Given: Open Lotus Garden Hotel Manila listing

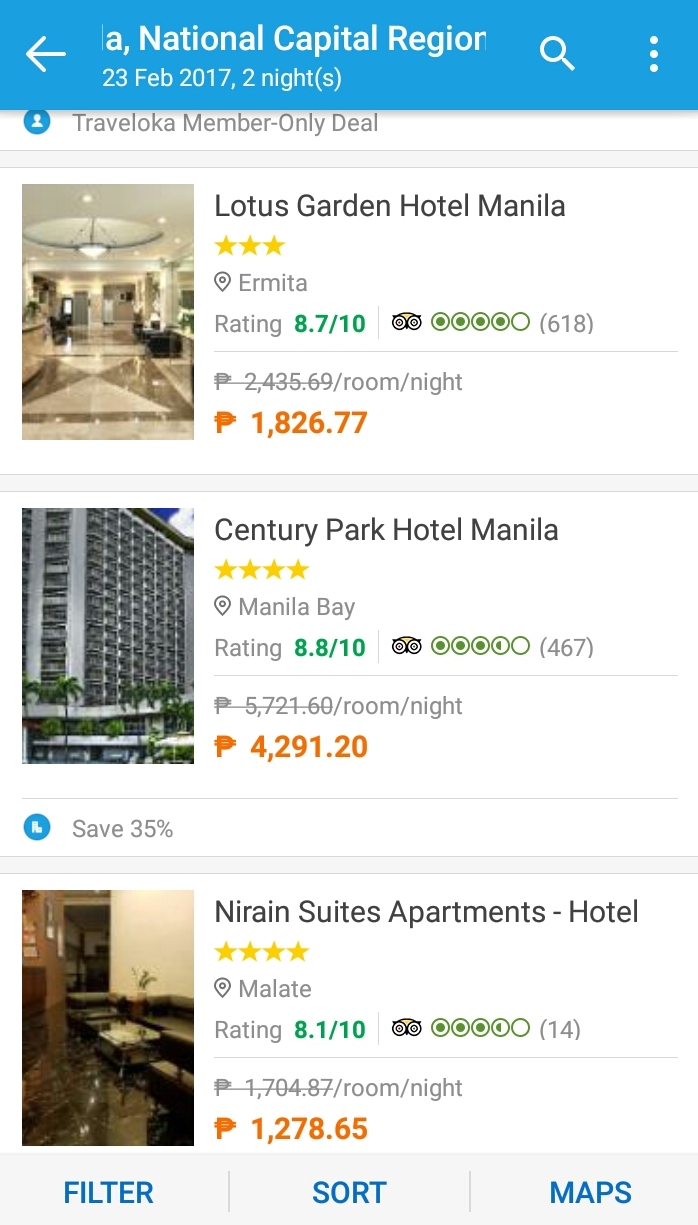Looking at the screenshot, I should (390, 207).
